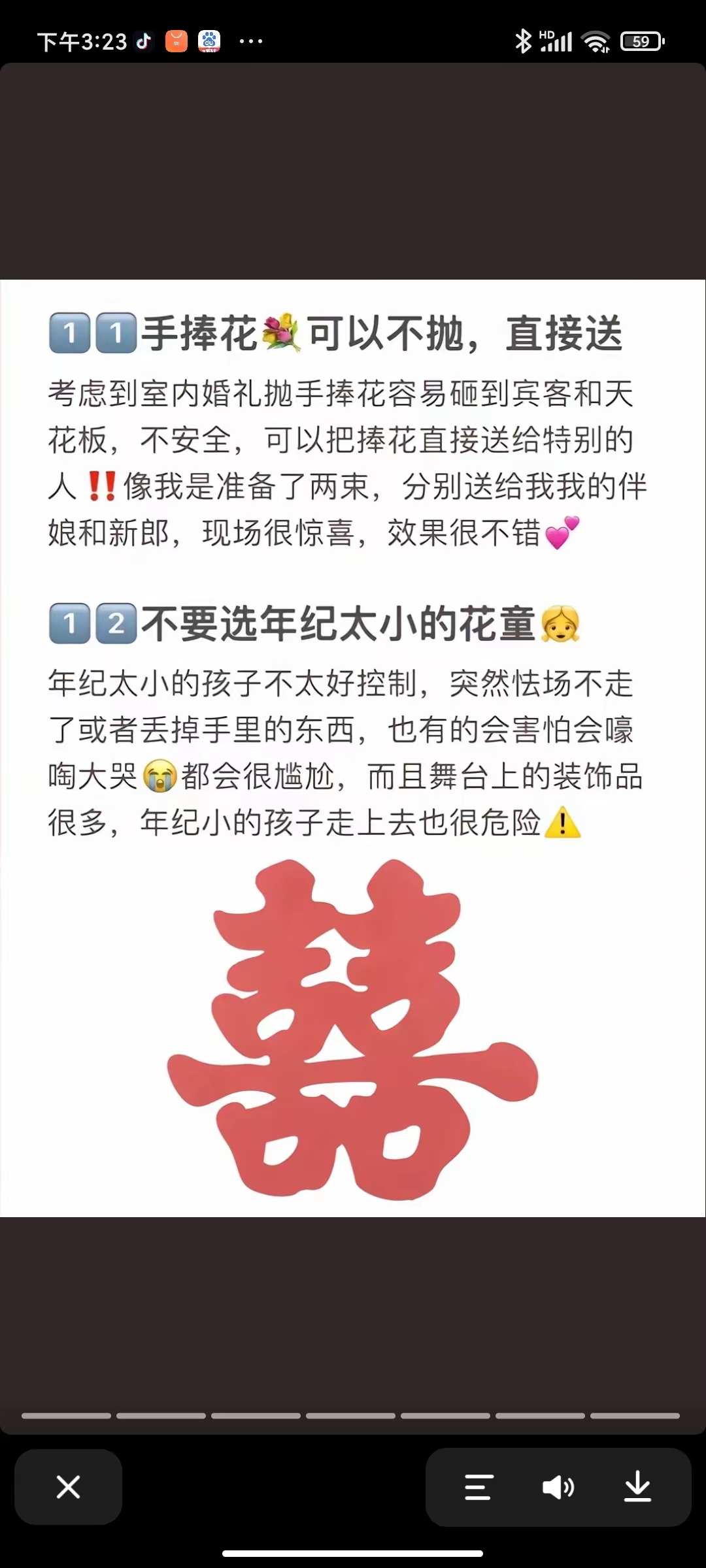Image resolution: width=706 pixels, height=1568 pixels.
Task: Close the image viewer
Action: click(68, 1487)
